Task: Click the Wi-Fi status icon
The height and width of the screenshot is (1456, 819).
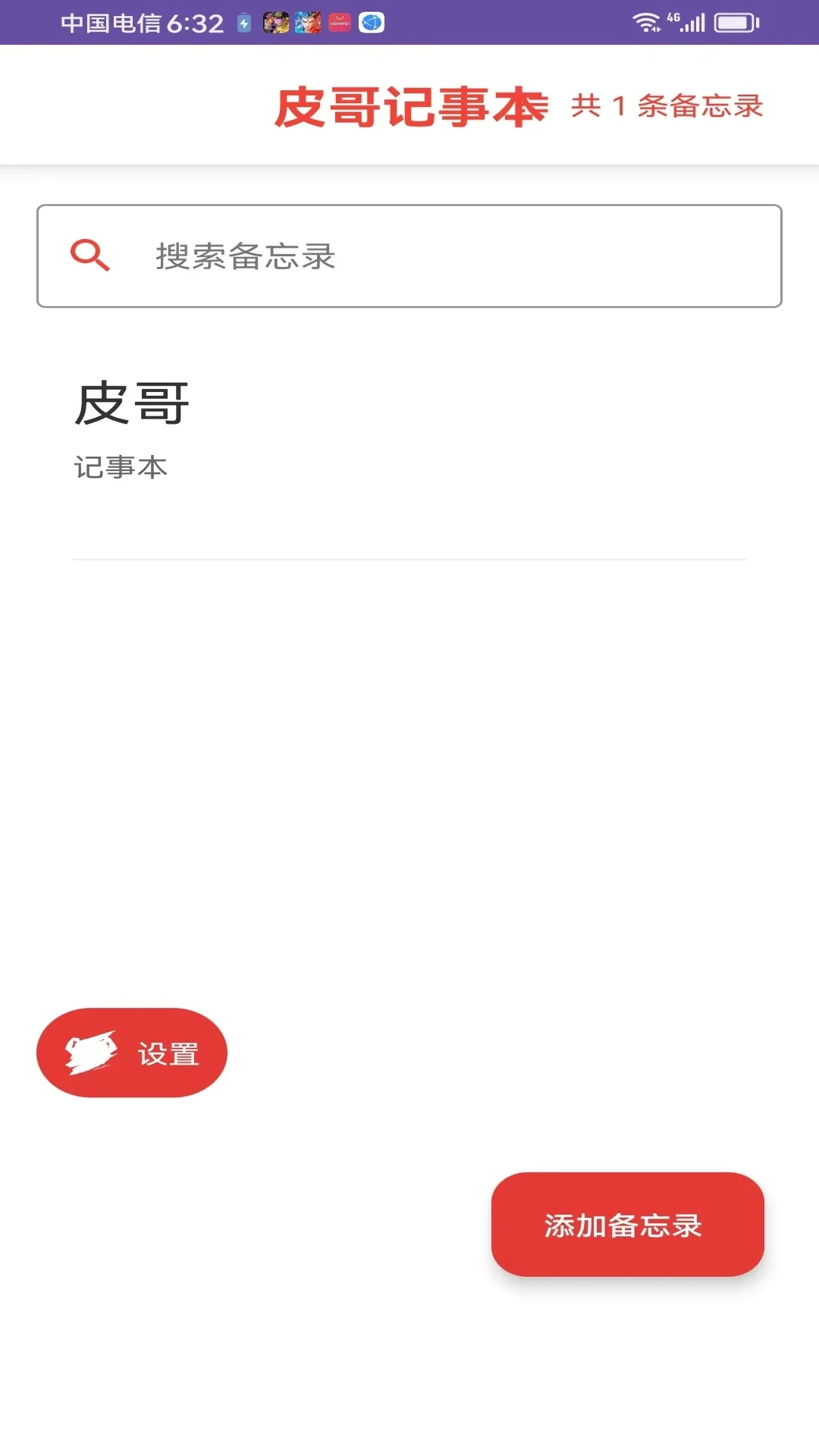Action: click(x=645, y=22)
